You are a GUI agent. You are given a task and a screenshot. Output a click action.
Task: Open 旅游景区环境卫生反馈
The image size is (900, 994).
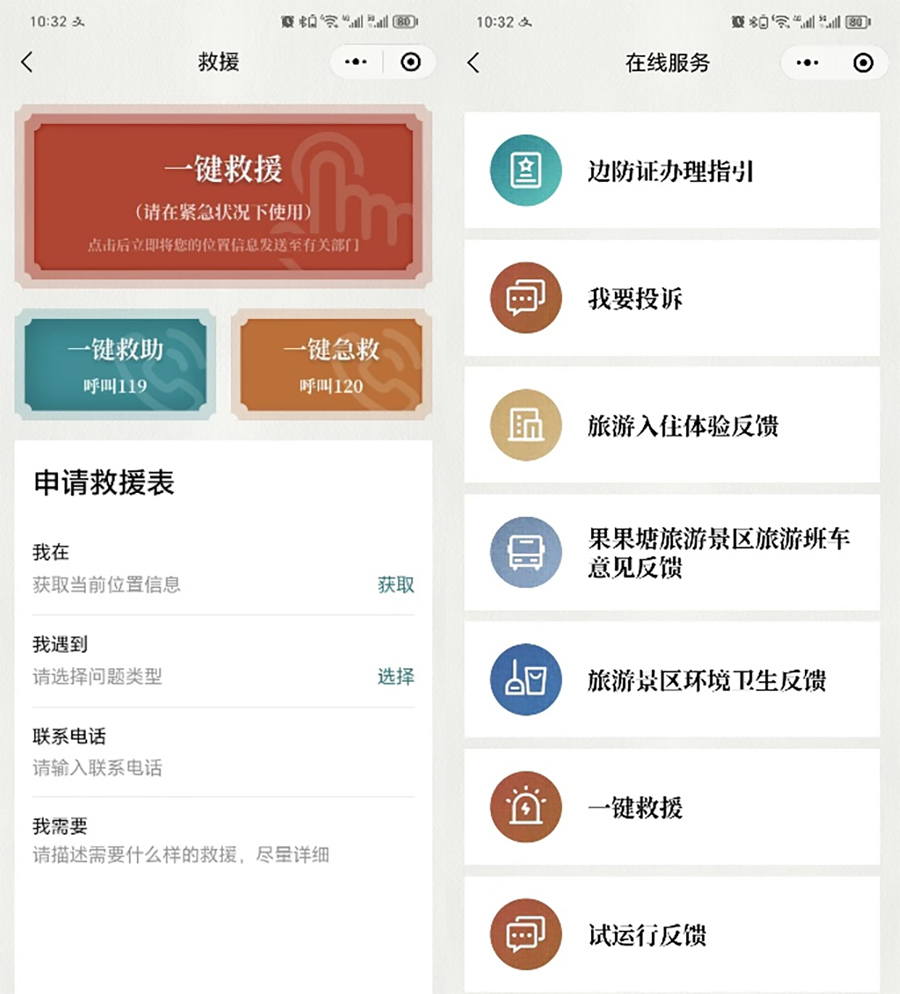pos(671,681)
